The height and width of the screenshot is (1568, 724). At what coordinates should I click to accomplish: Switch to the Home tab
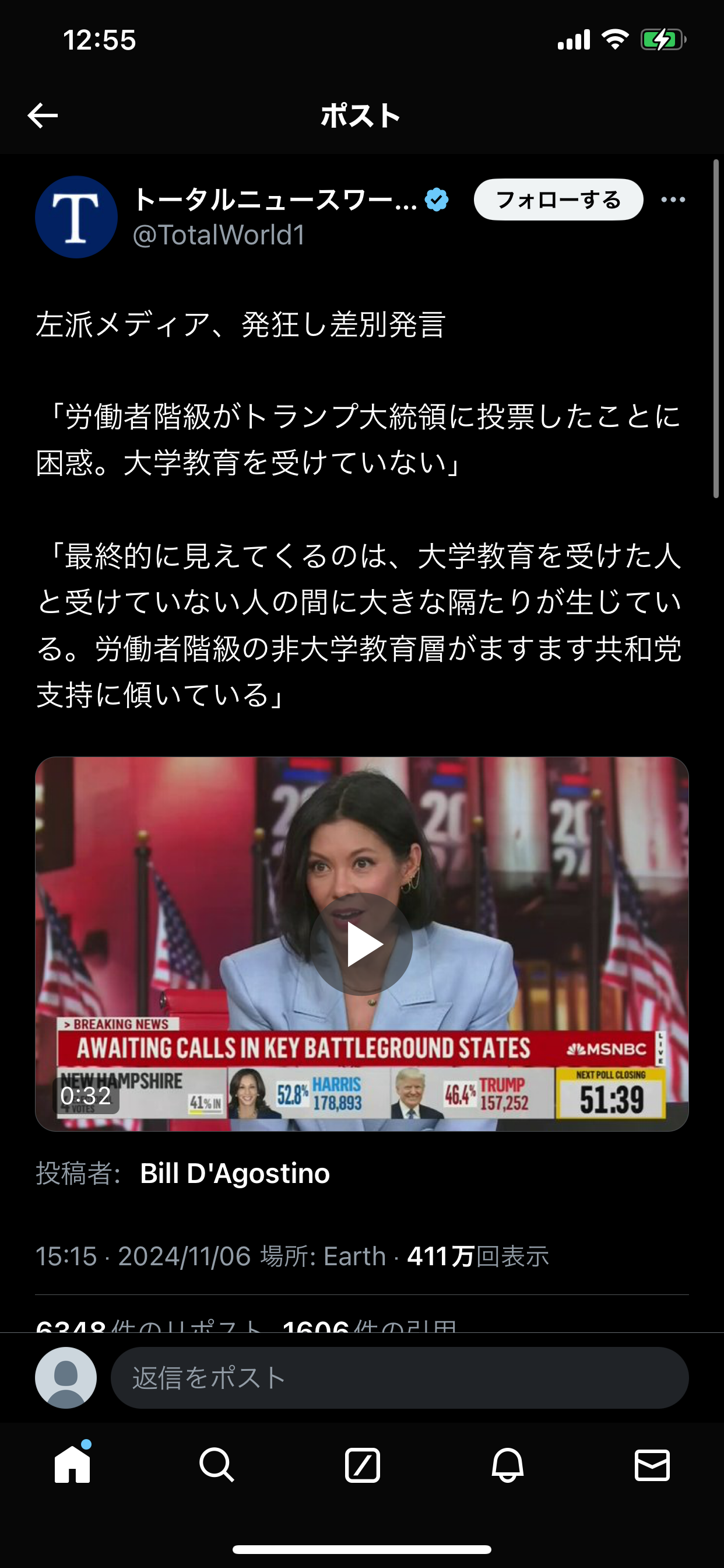[x=72, y=1464]
